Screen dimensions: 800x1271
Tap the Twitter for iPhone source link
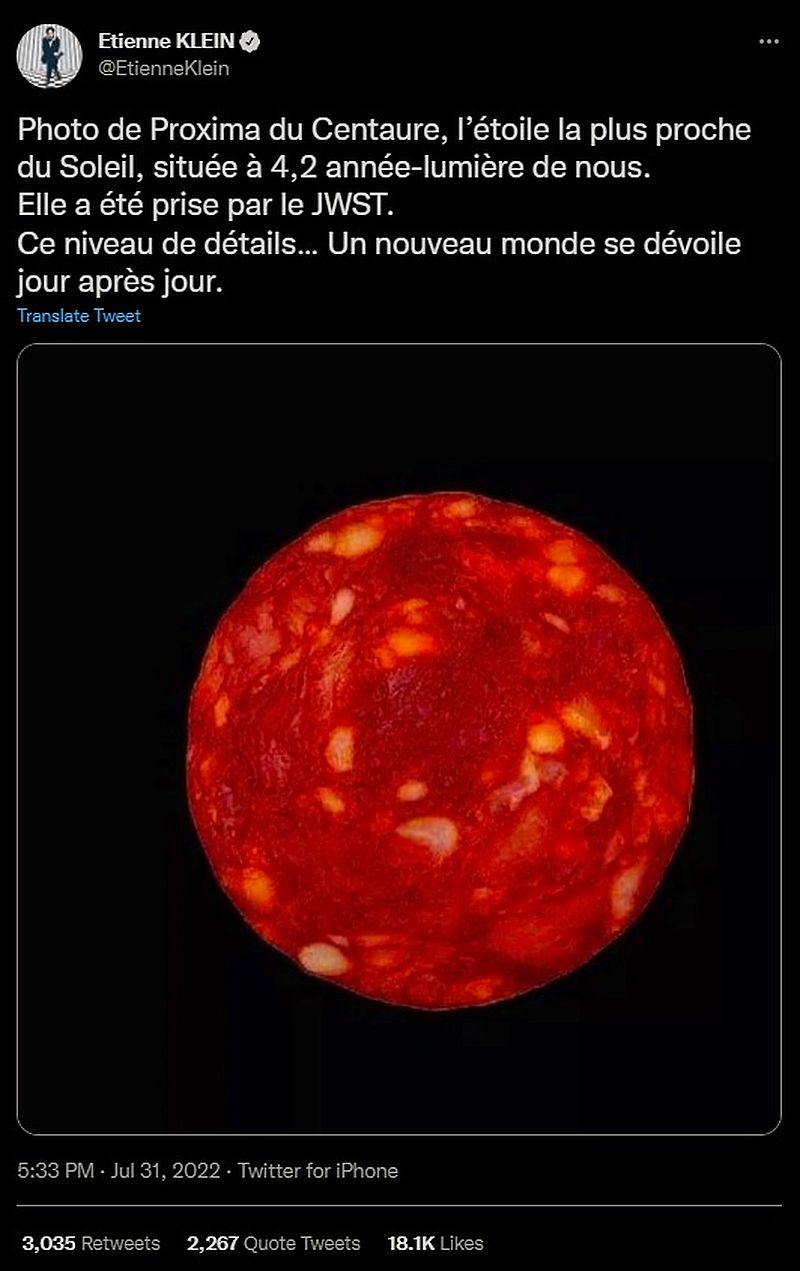[x=317, y=1170]
